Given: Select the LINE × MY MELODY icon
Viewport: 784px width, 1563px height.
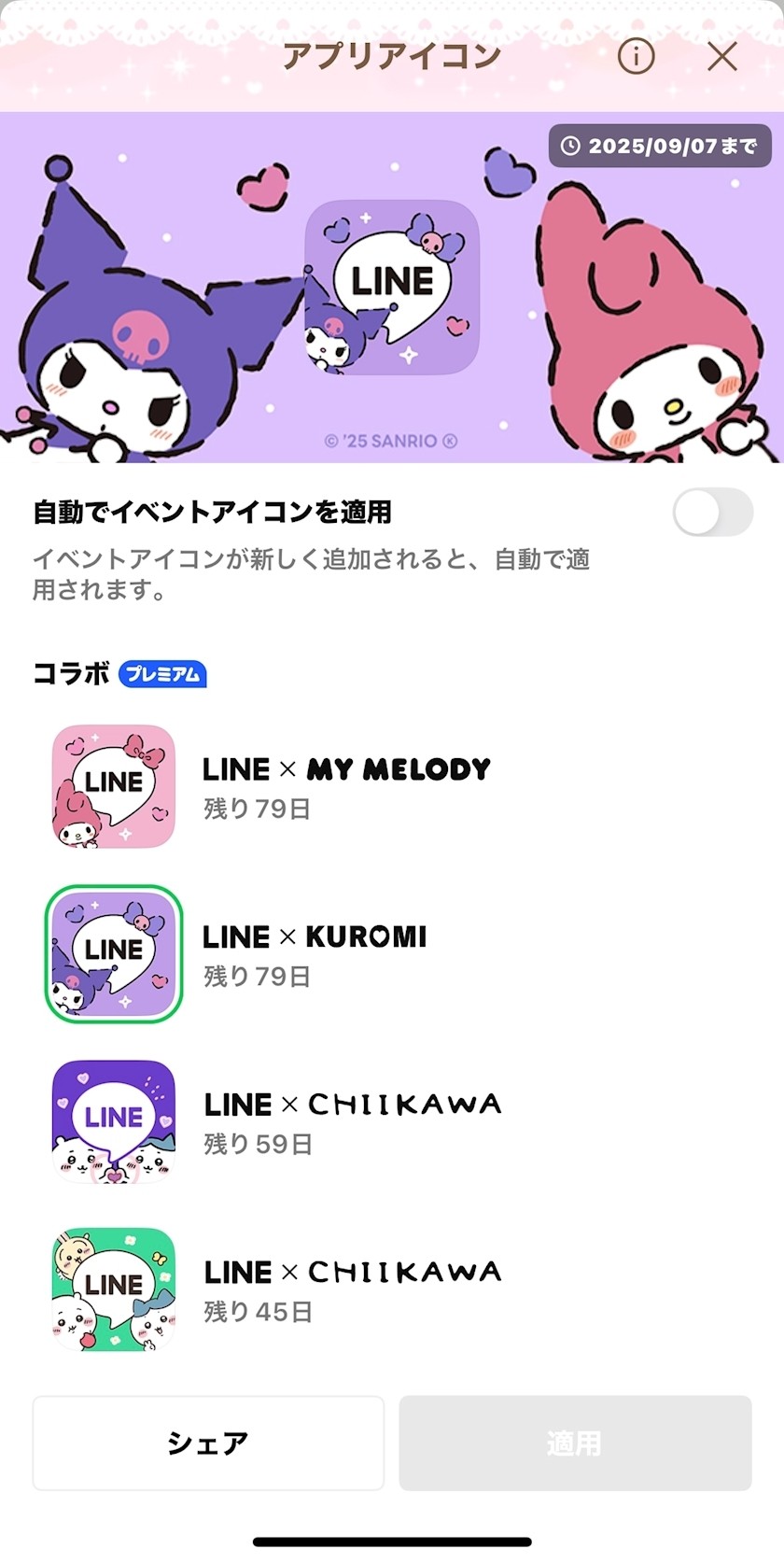Looking at the screenshot, I should coord(114,786).
